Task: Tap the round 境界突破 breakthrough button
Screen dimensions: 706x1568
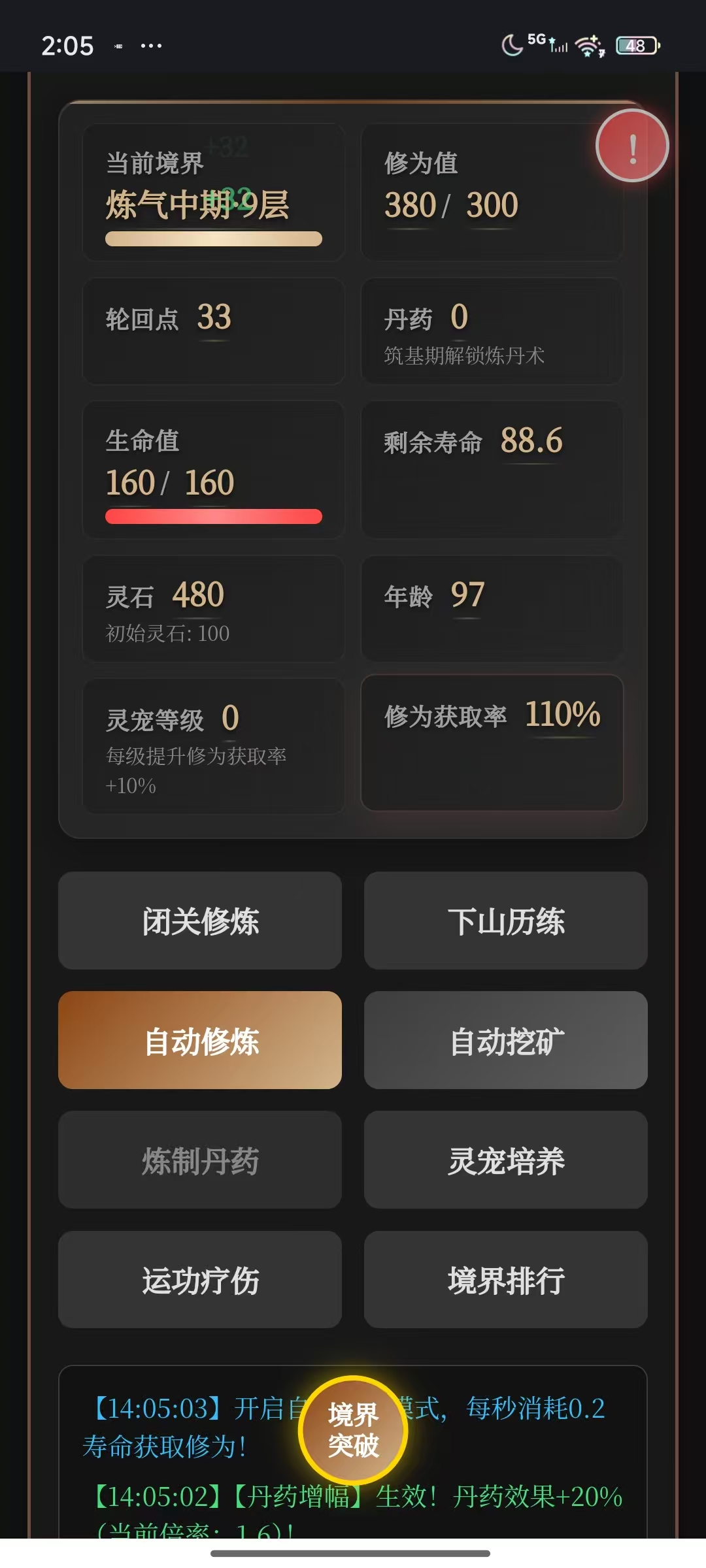Action: coord(353,1429)
